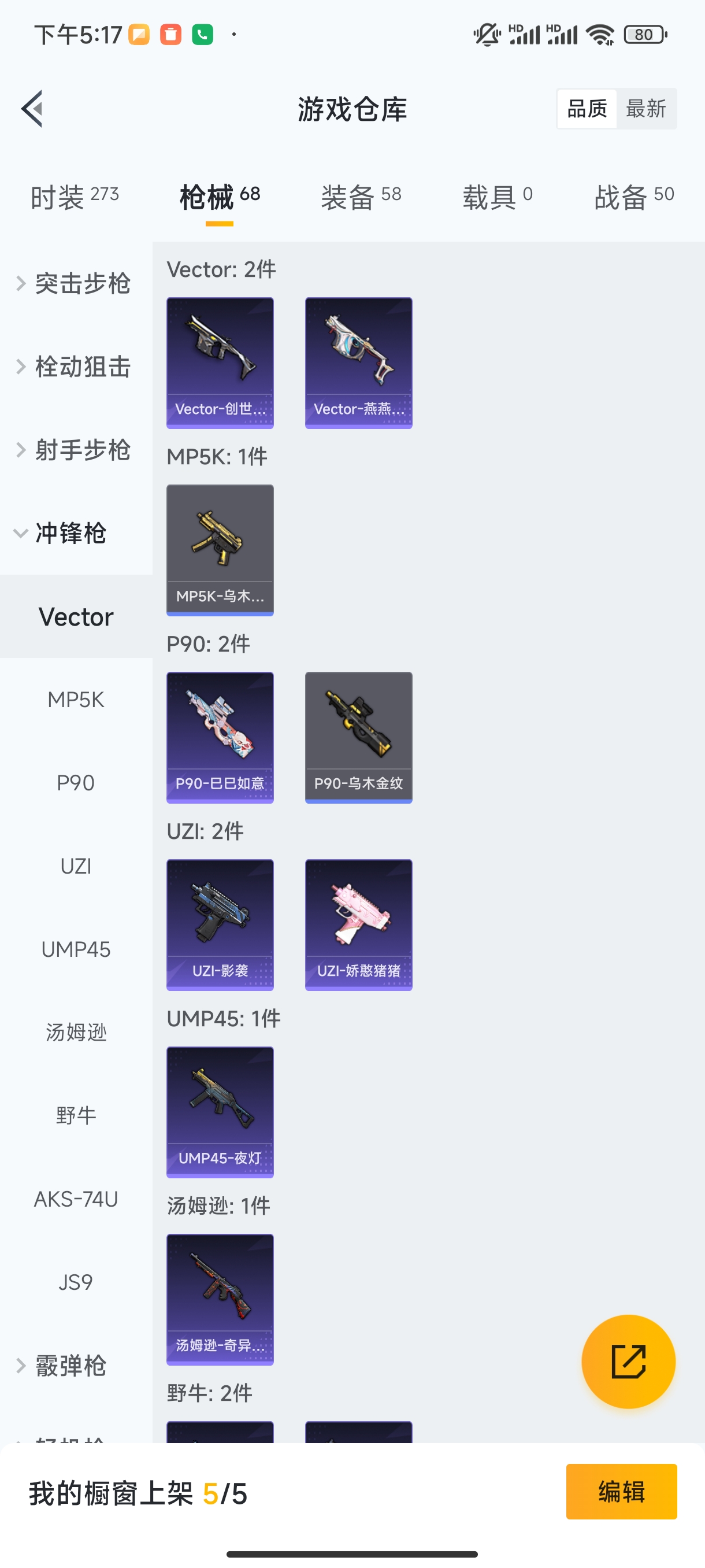The height and width of the screenshot is (1568, 705).
Task: Select 汤姆逊 weapon category
Action: point(76,1031)
